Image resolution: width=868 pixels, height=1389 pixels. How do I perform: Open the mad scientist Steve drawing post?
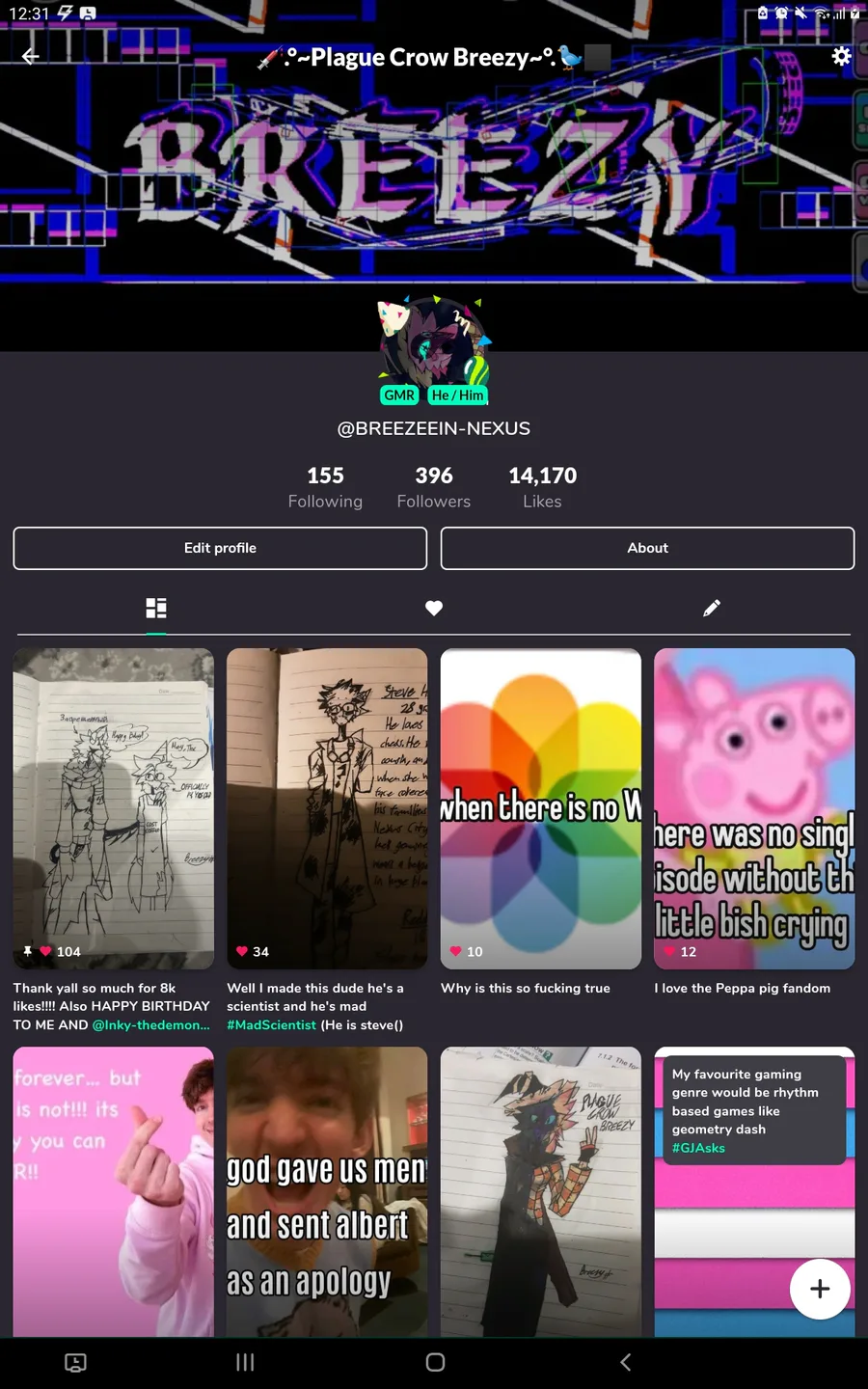(x=327, y=808)
